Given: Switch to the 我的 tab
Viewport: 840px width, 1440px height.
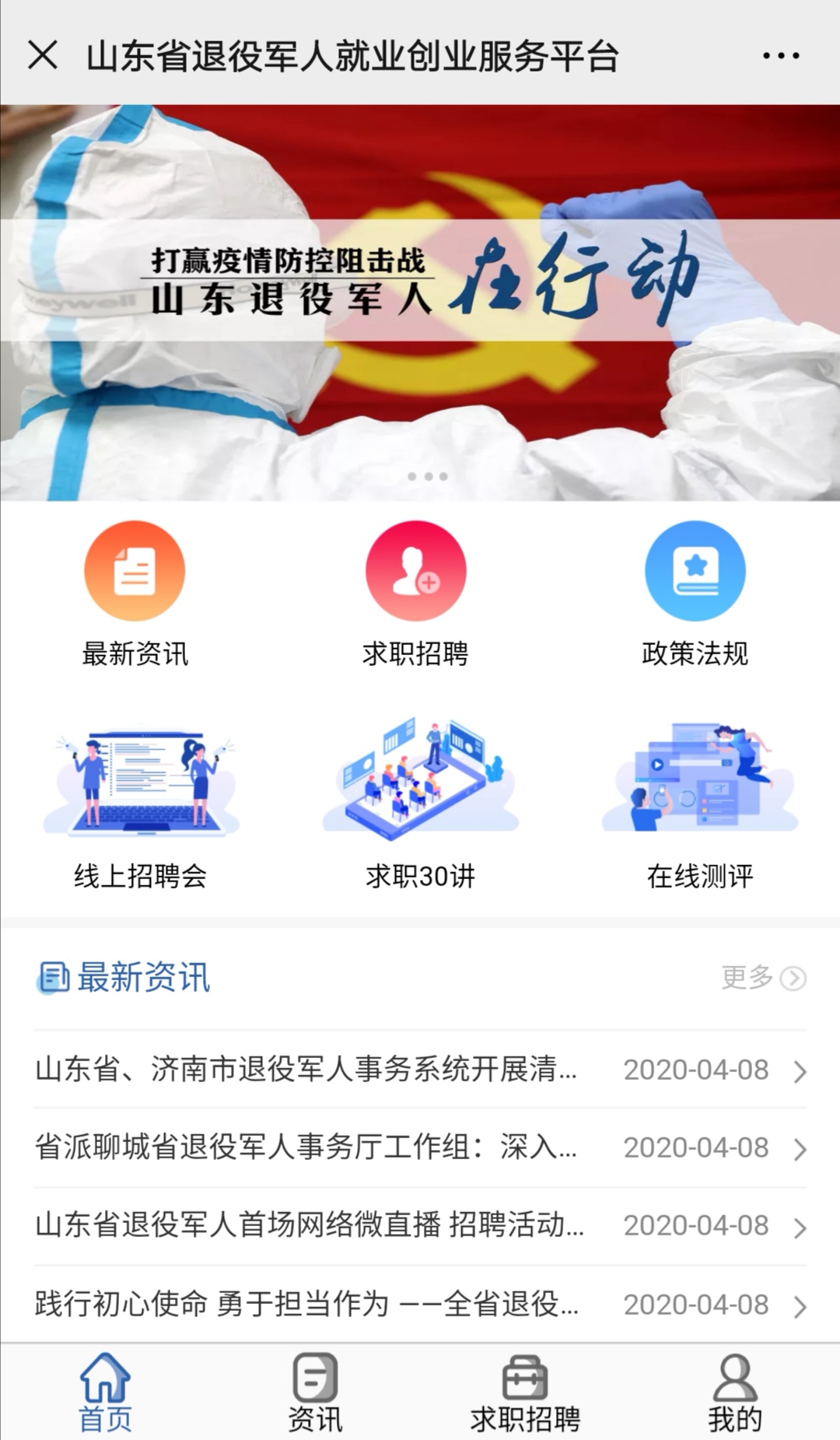Looking at the screenshot, I should click(x=734, y=1393).
